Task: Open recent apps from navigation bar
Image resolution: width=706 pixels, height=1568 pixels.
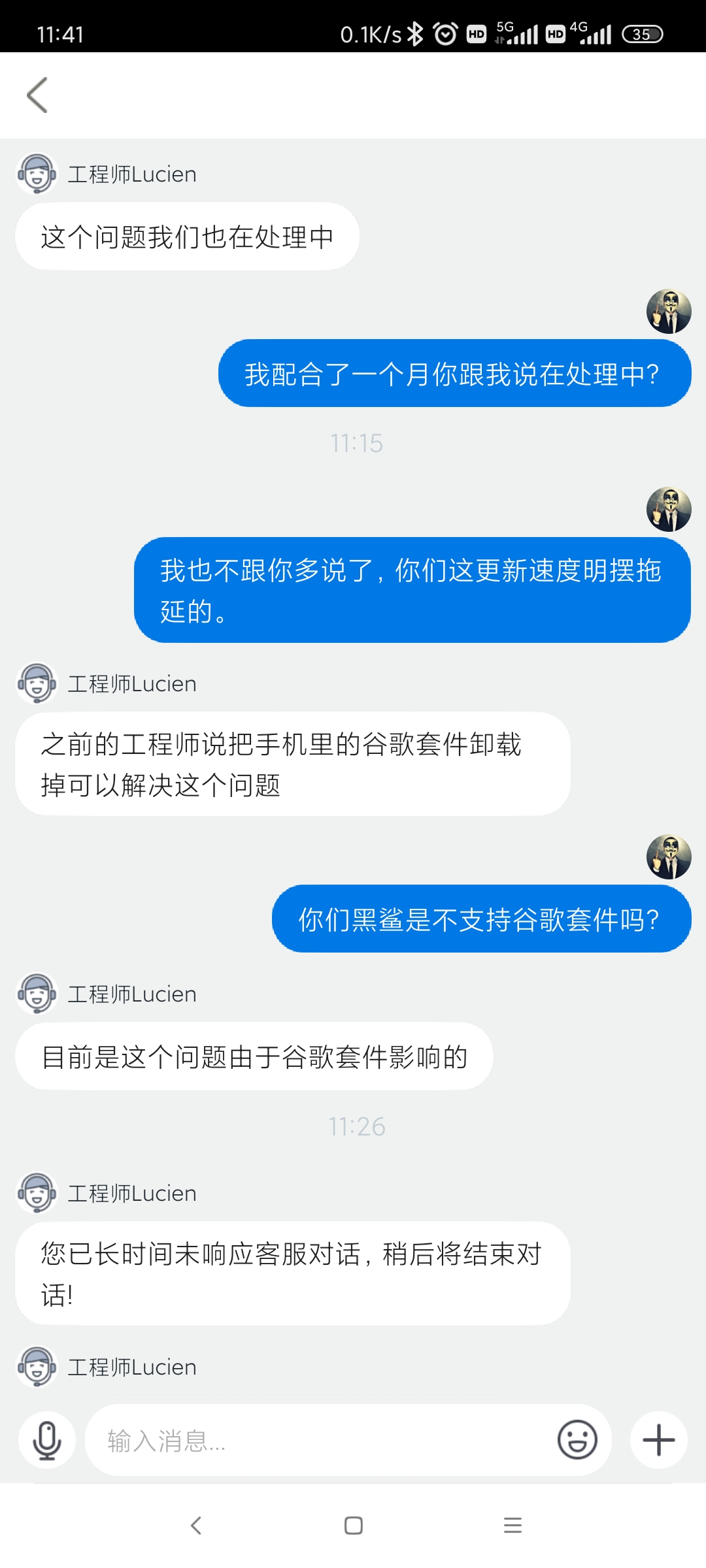Action: pos(513,1526)
